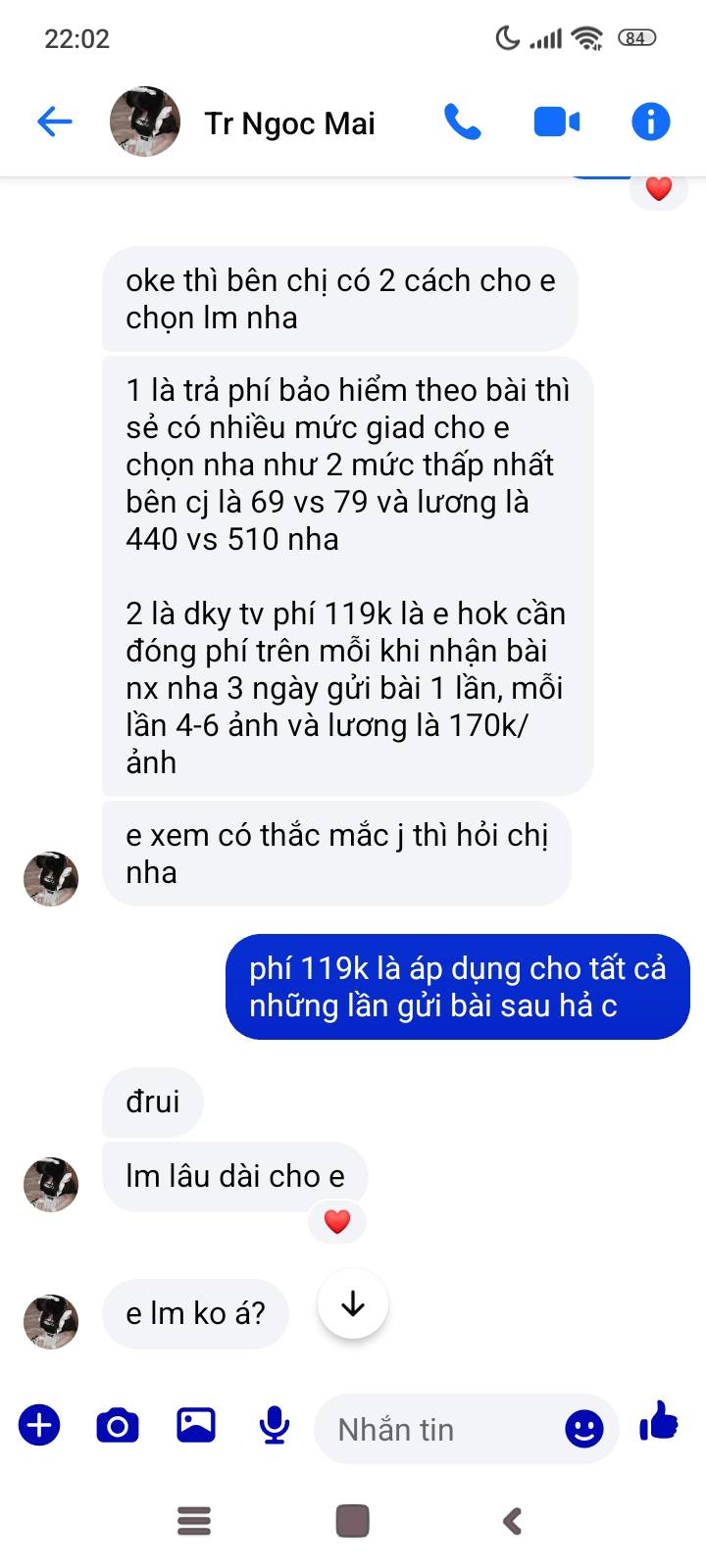Open the camera to take a photo
The image size is (706, 1568).
coord(118,1426)
